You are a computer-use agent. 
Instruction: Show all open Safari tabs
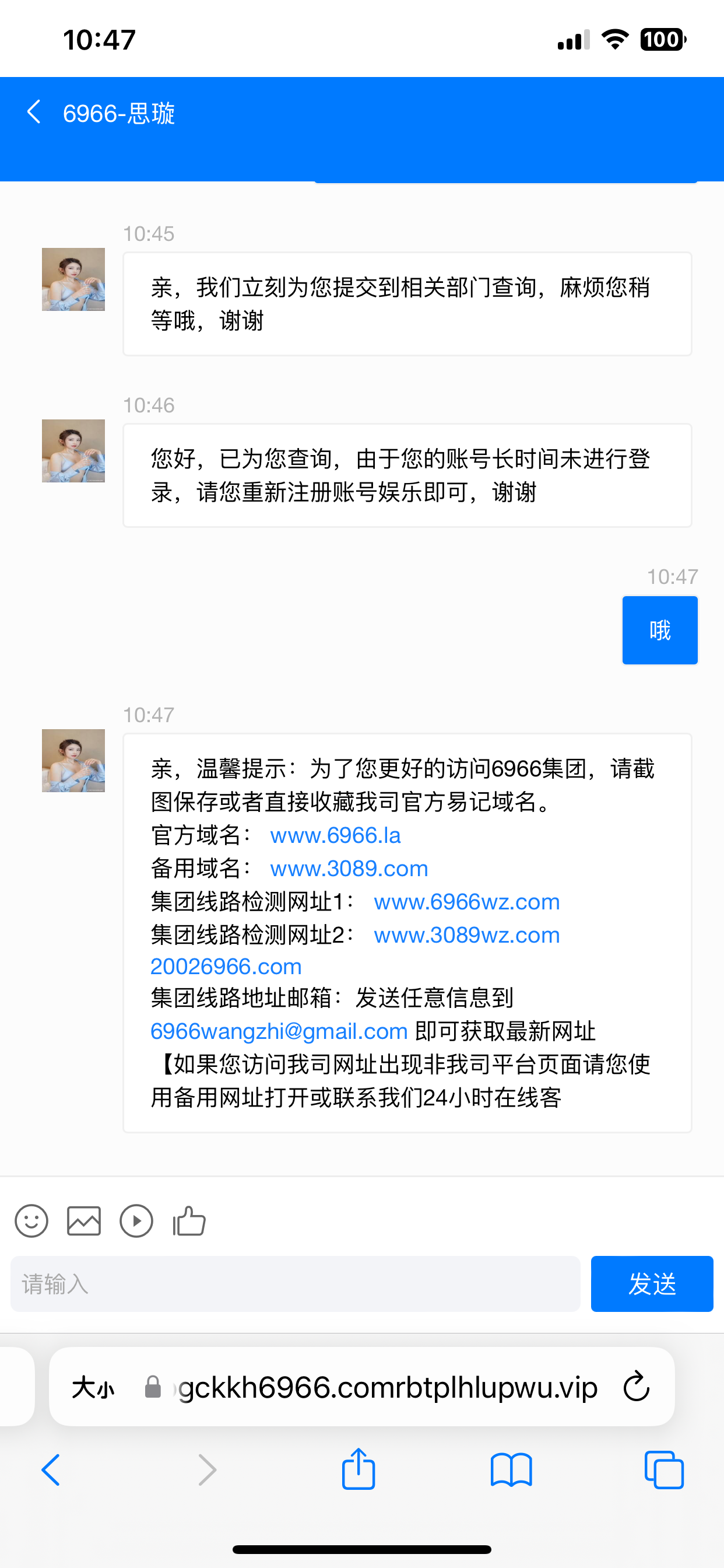[664, 1470]
